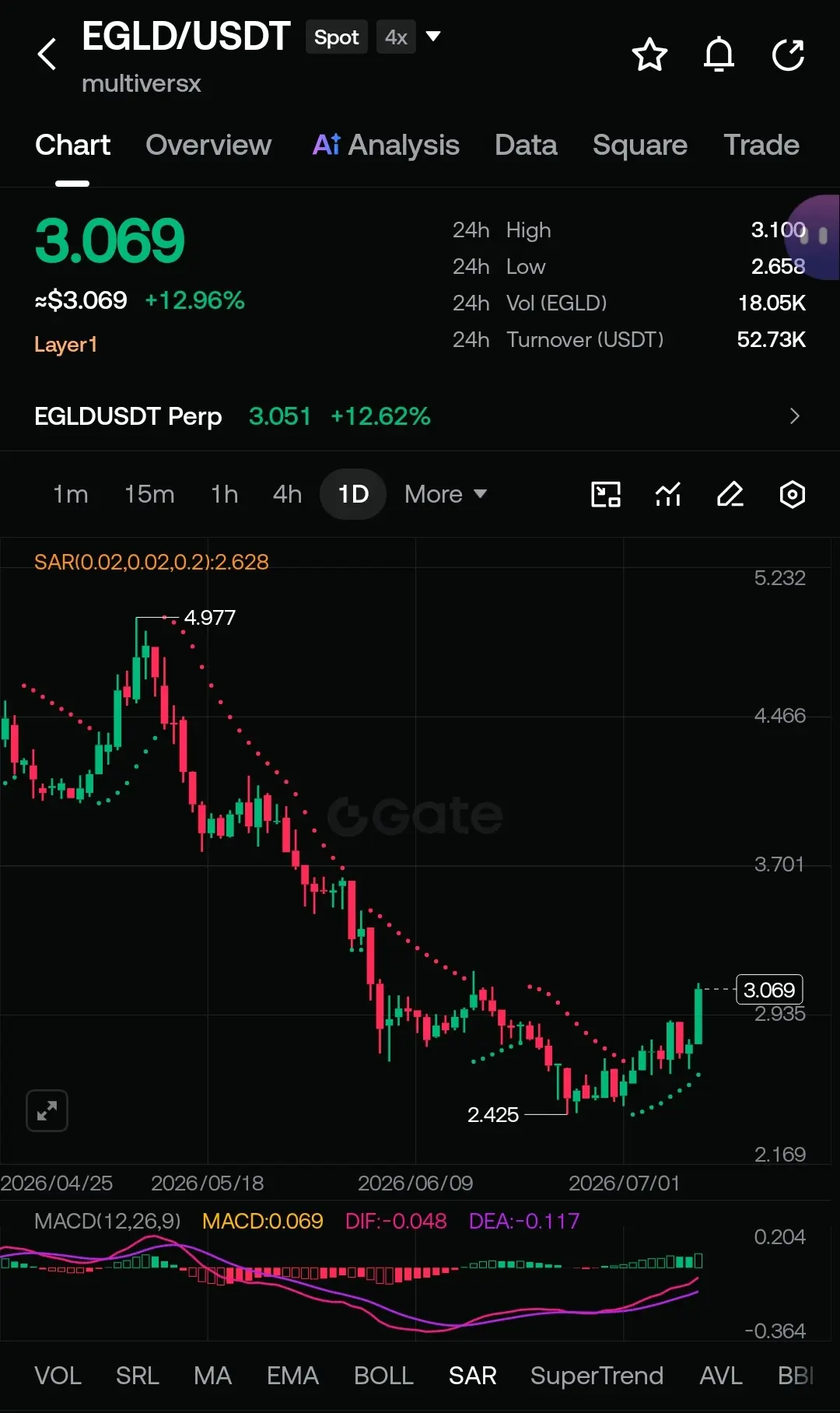The image size is (840, 1413).
Task: Add EGLD/USDT to favorites with the star
Action: [x=649, y=54]
